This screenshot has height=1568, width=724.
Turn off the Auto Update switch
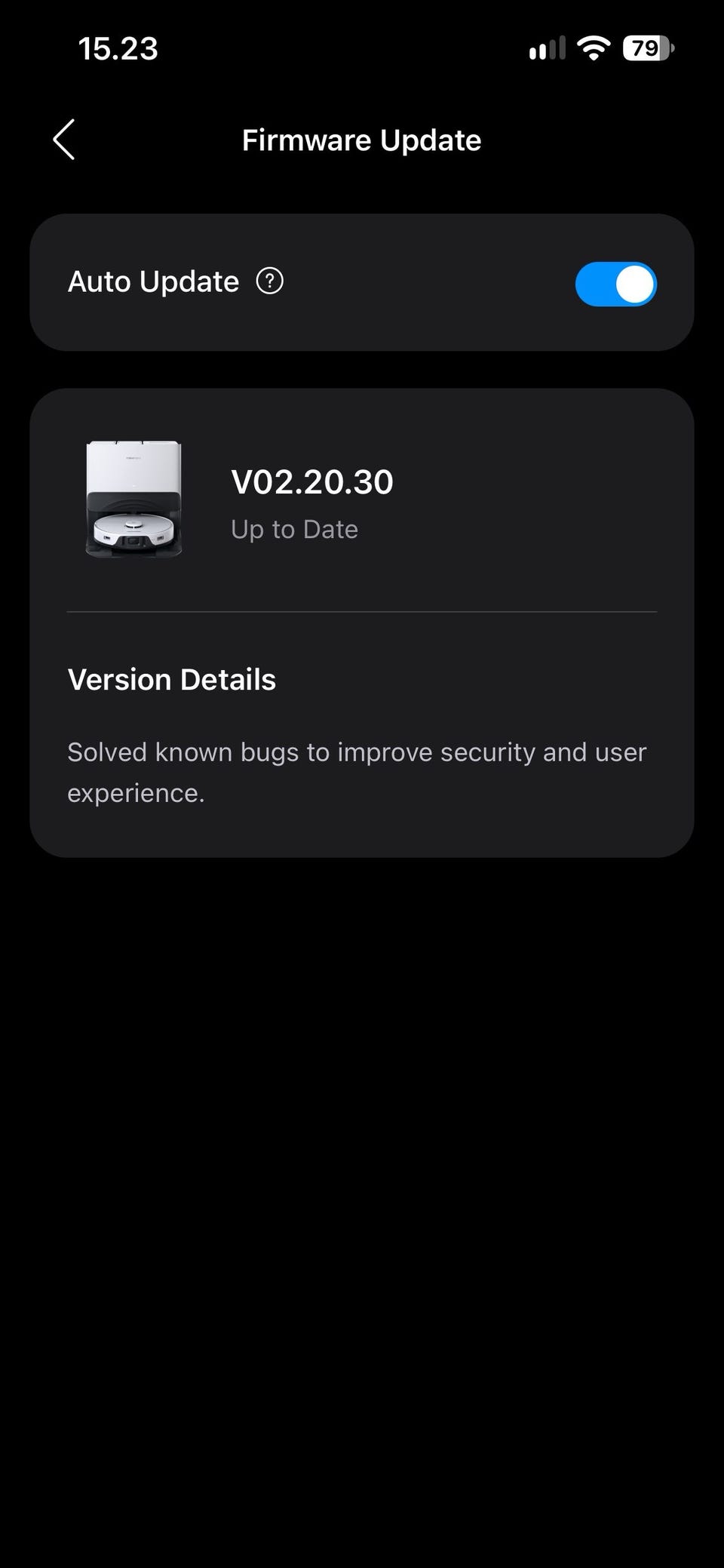coord(615,284)
